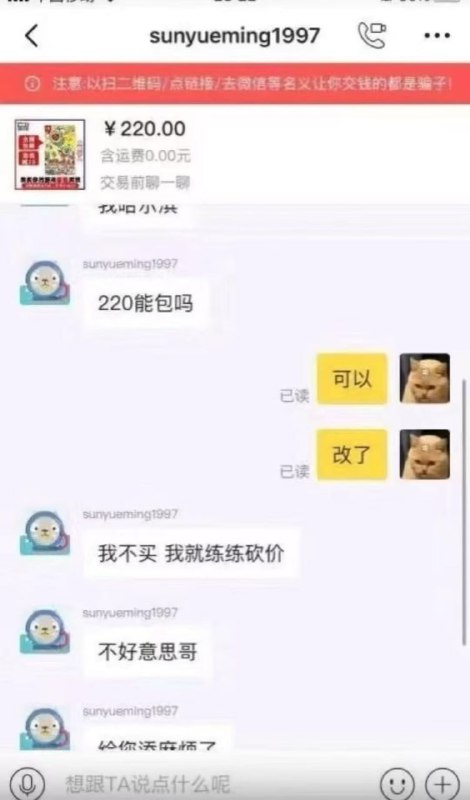Start a call with sunyueming1997

coord(372,35)
